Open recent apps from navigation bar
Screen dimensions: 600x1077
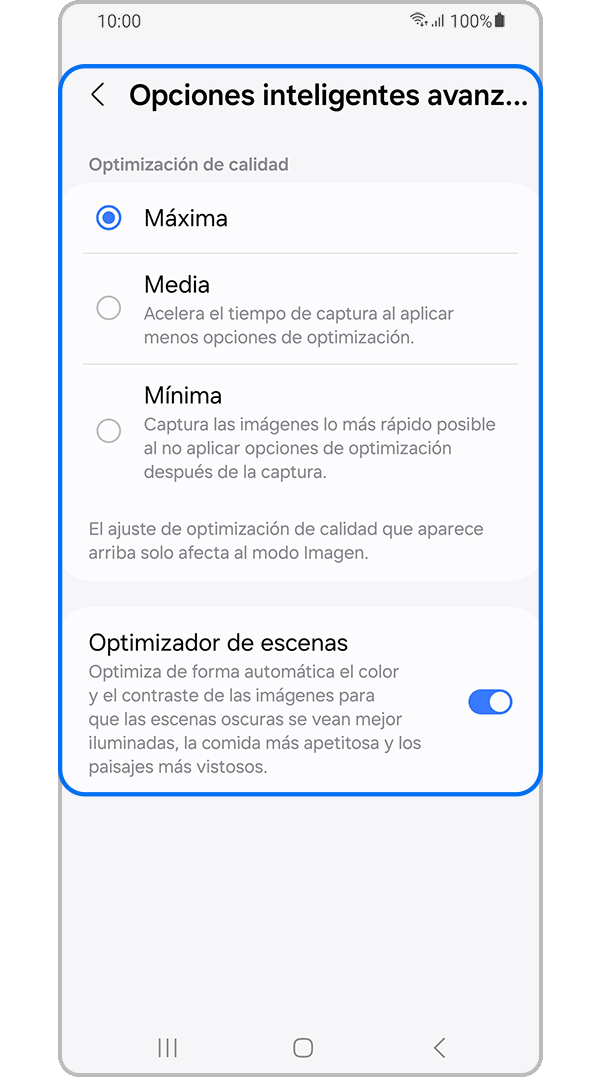coord(168,1047)
